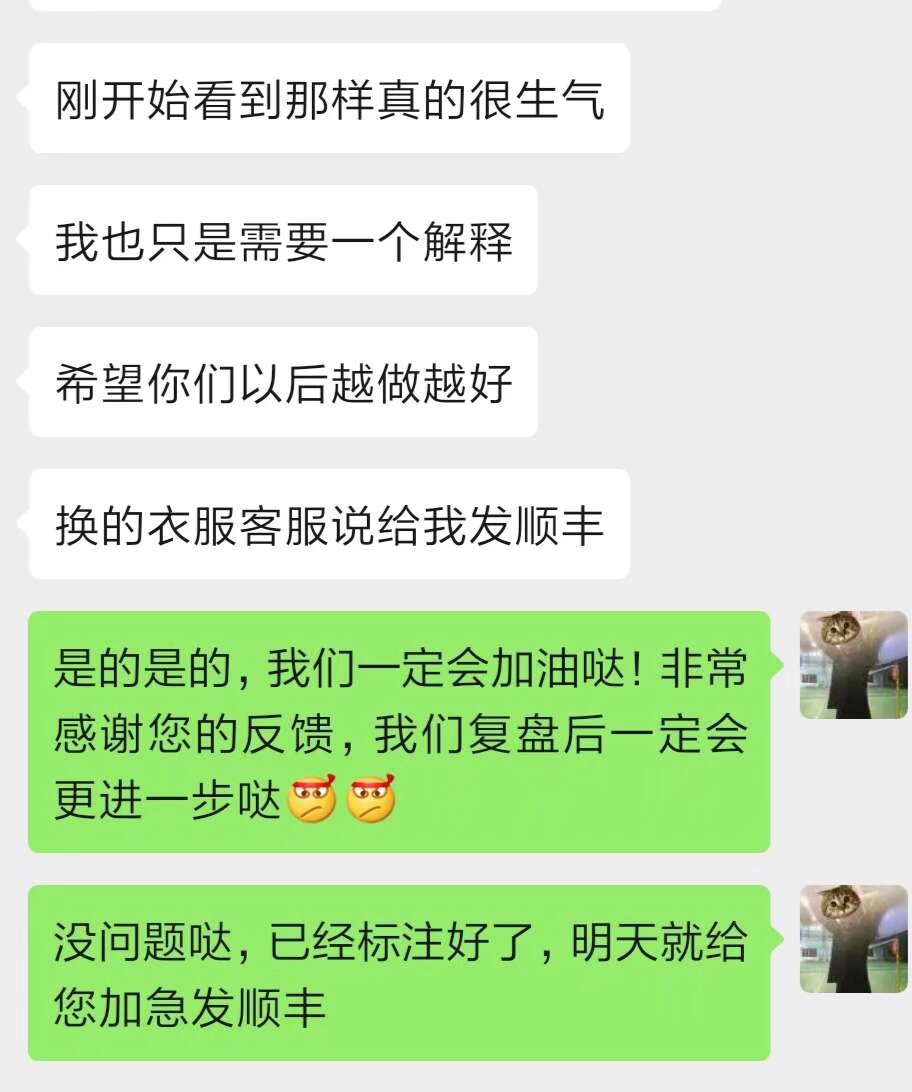
Task: Open avatar beside the '没问题哒' message
Action: (x=853, y=939)
